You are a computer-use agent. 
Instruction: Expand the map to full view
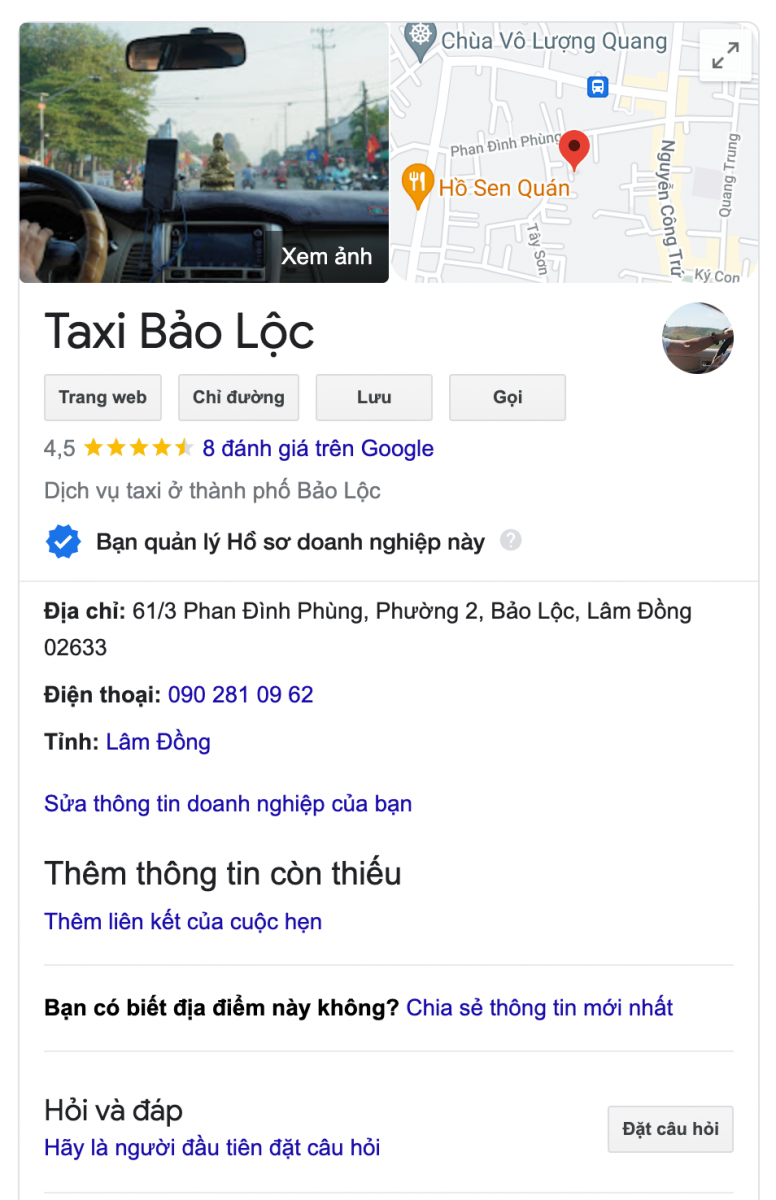(x=725, y=56)
